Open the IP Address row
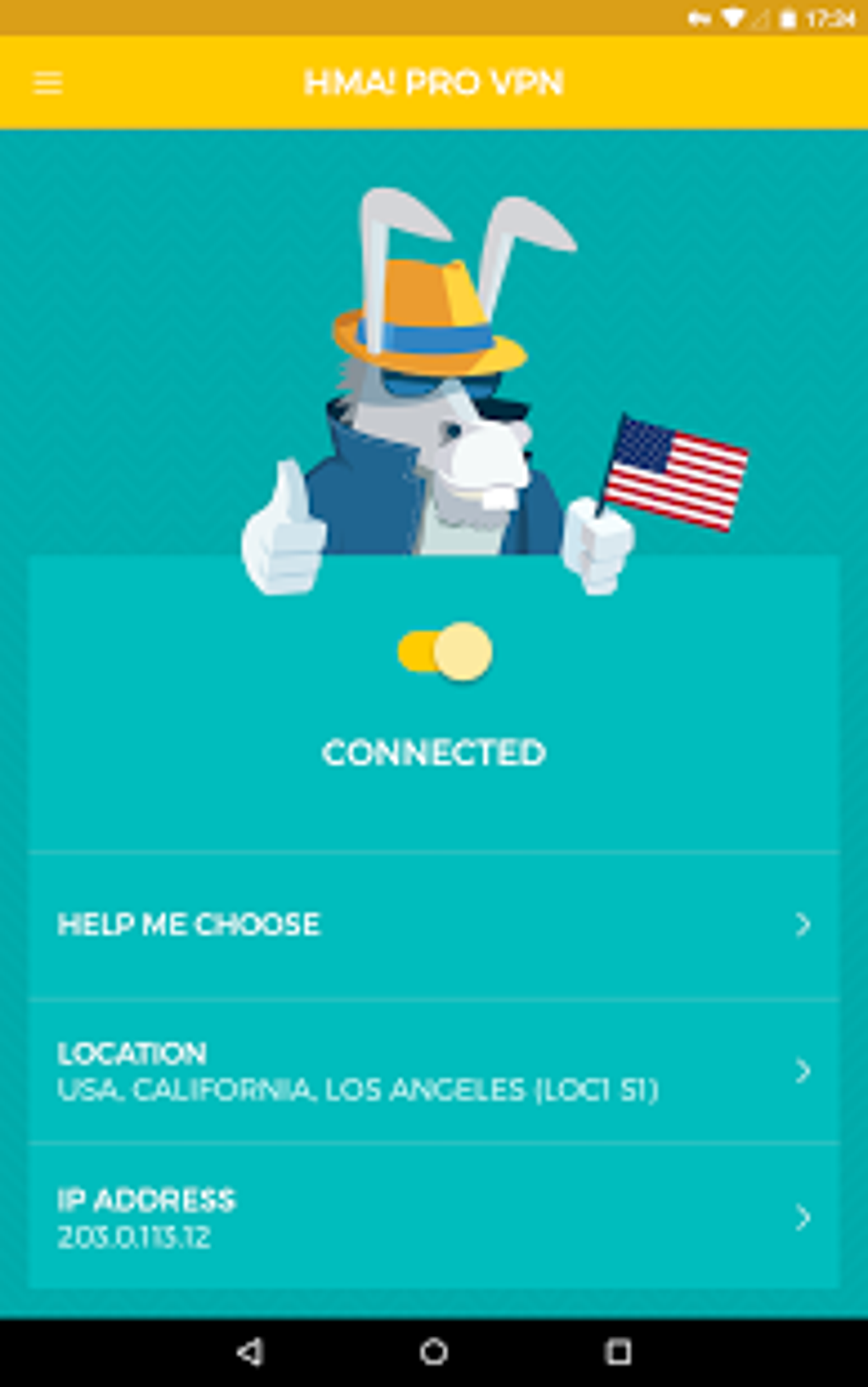The image size is (868, 1387). coord(434,1218)
